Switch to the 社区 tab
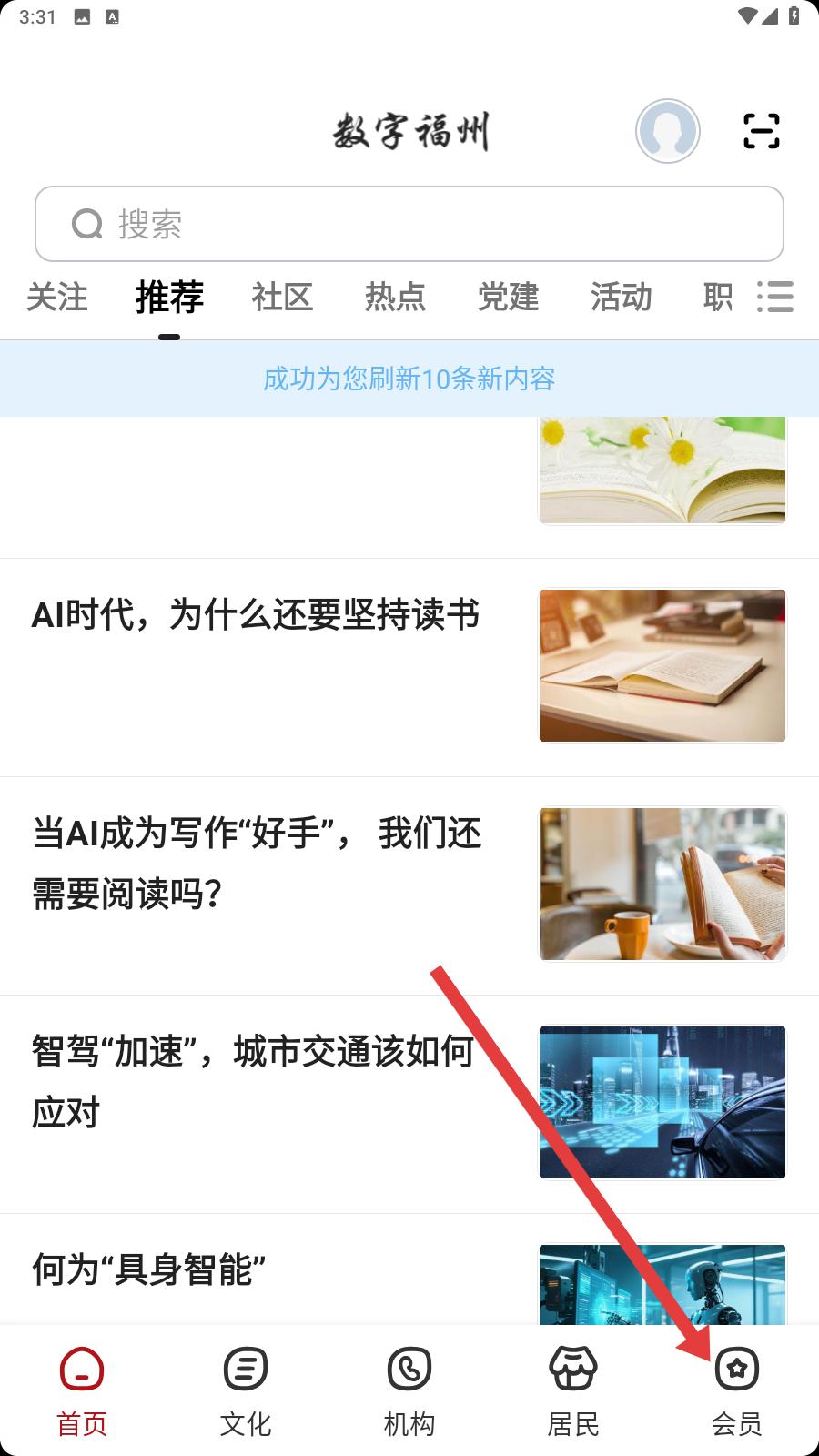This screenshot has height=1456, width=819. pos(282,297)
